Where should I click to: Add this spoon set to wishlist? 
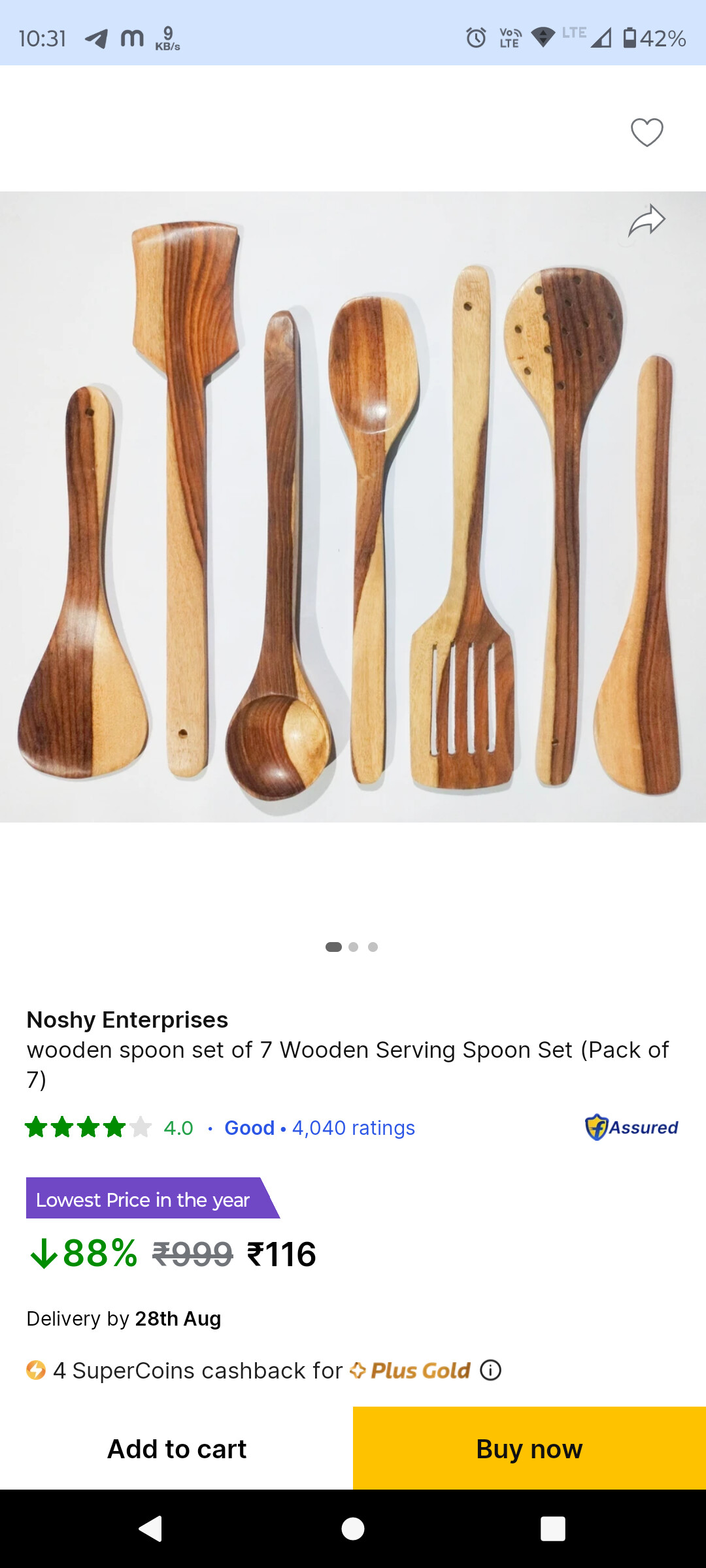click(647, 133)
